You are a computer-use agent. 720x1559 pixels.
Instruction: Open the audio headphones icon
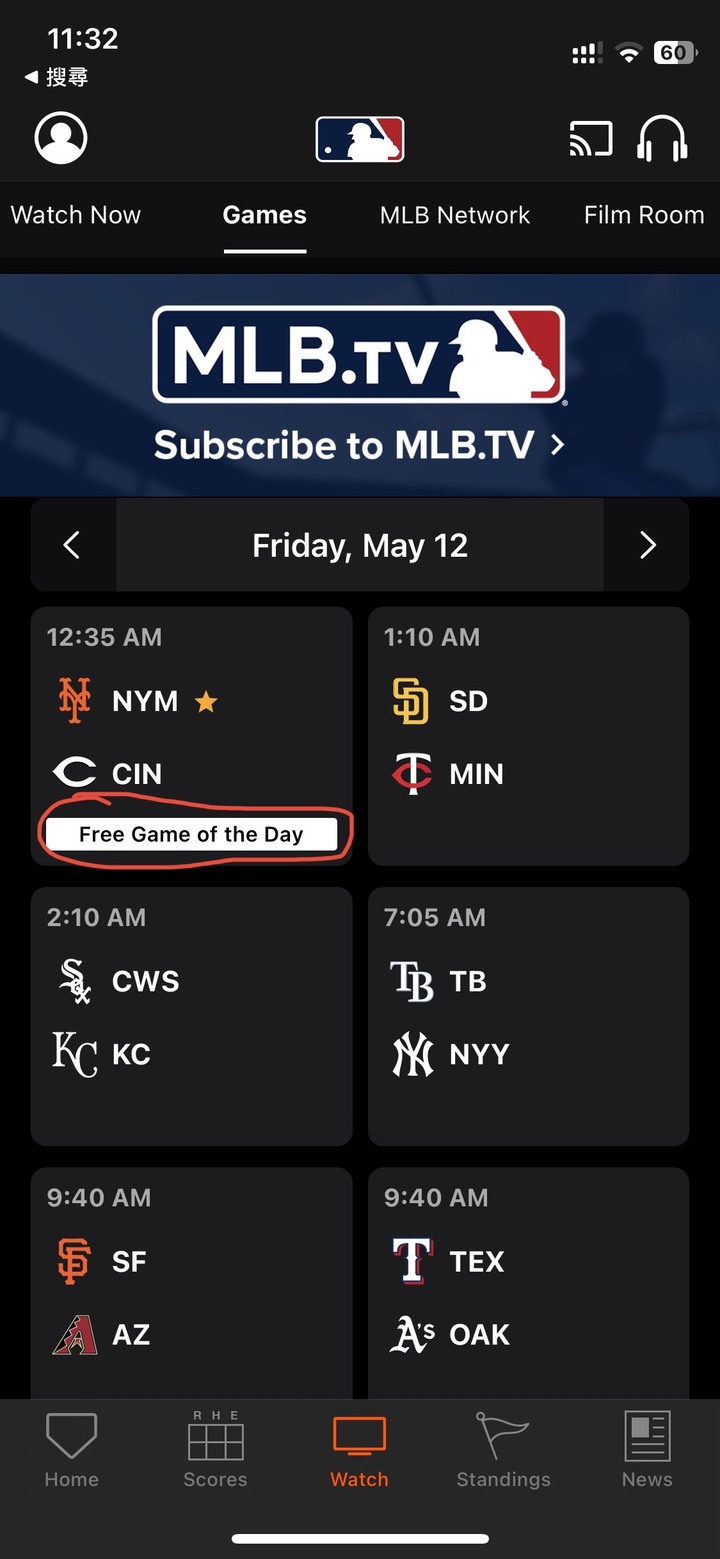click(662, 139)
